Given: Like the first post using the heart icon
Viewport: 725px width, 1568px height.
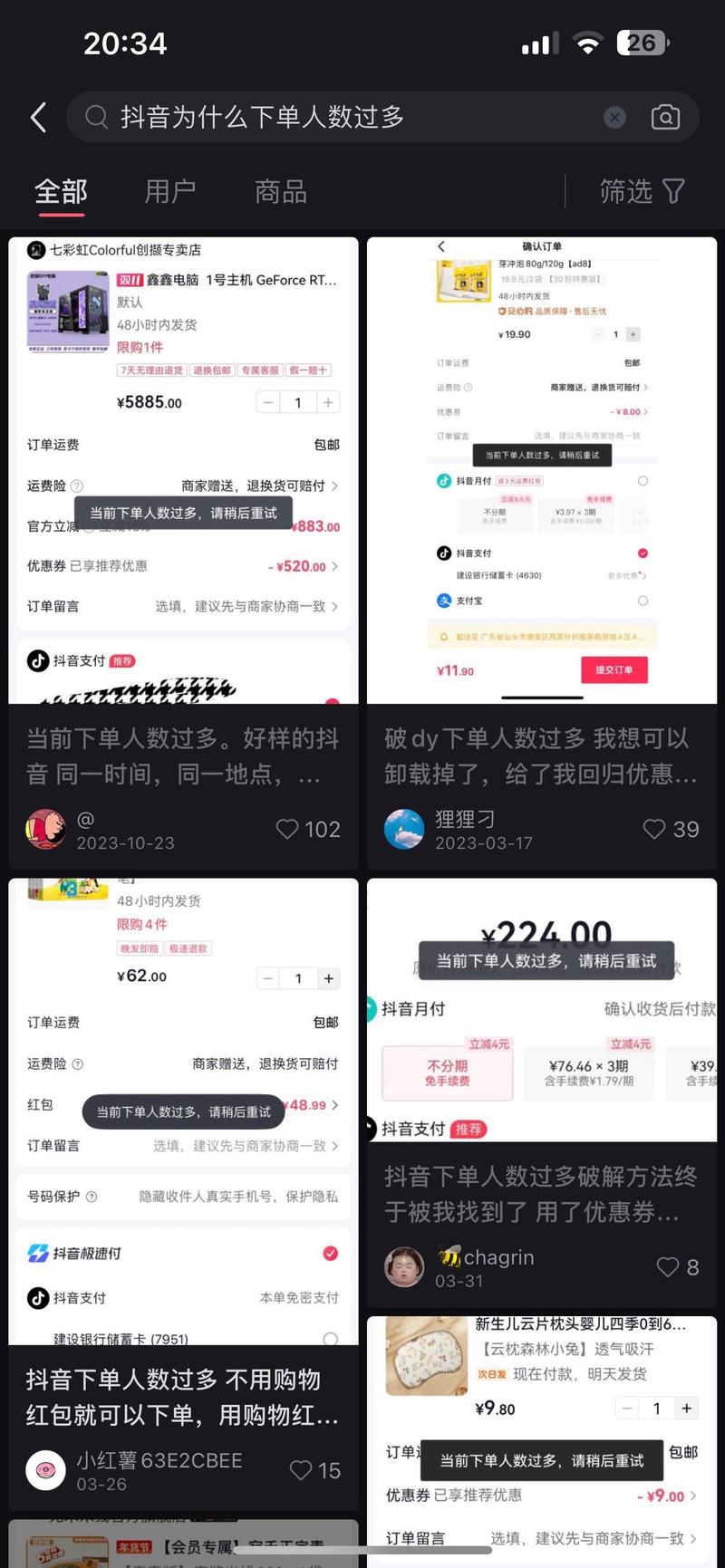Looking at the screenshot, I should coord(288,829).
